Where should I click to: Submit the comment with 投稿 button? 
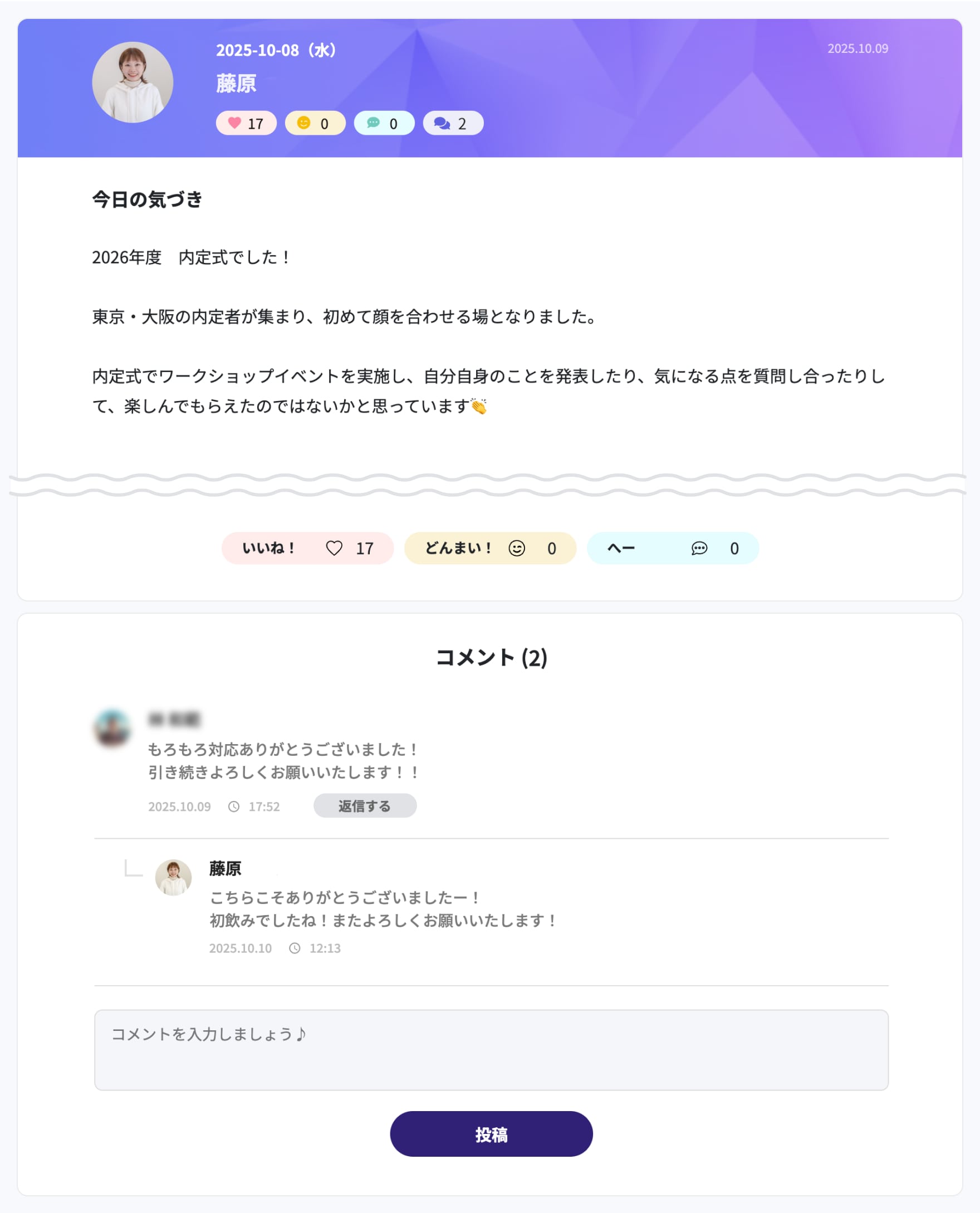pyautogui.click(x=491, y=1134)
